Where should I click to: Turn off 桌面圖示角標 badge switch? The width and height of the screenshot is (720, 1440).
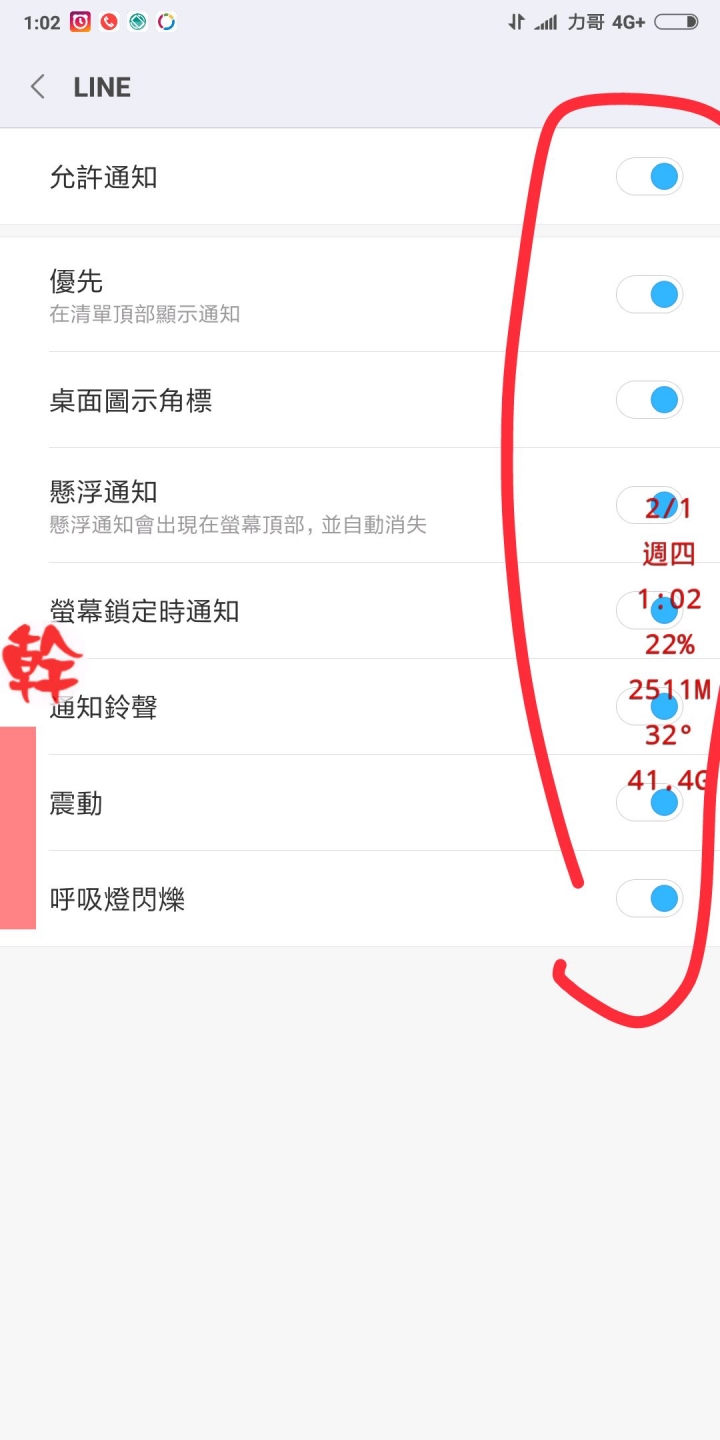pyautogui.click(x=650, y=400)
